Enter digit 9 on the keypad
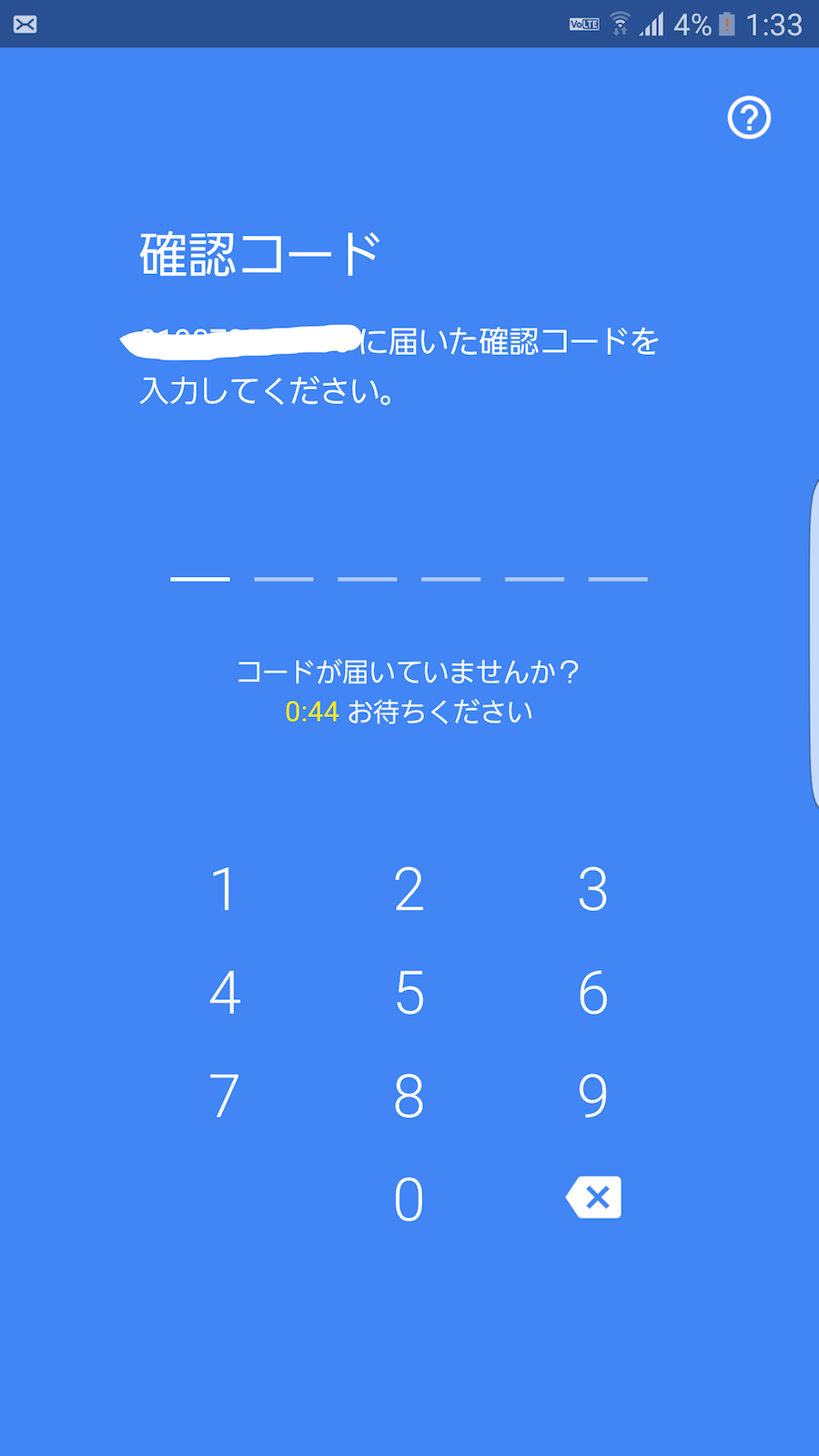Screen dimensions: 819x1456 click(592, 1095)
